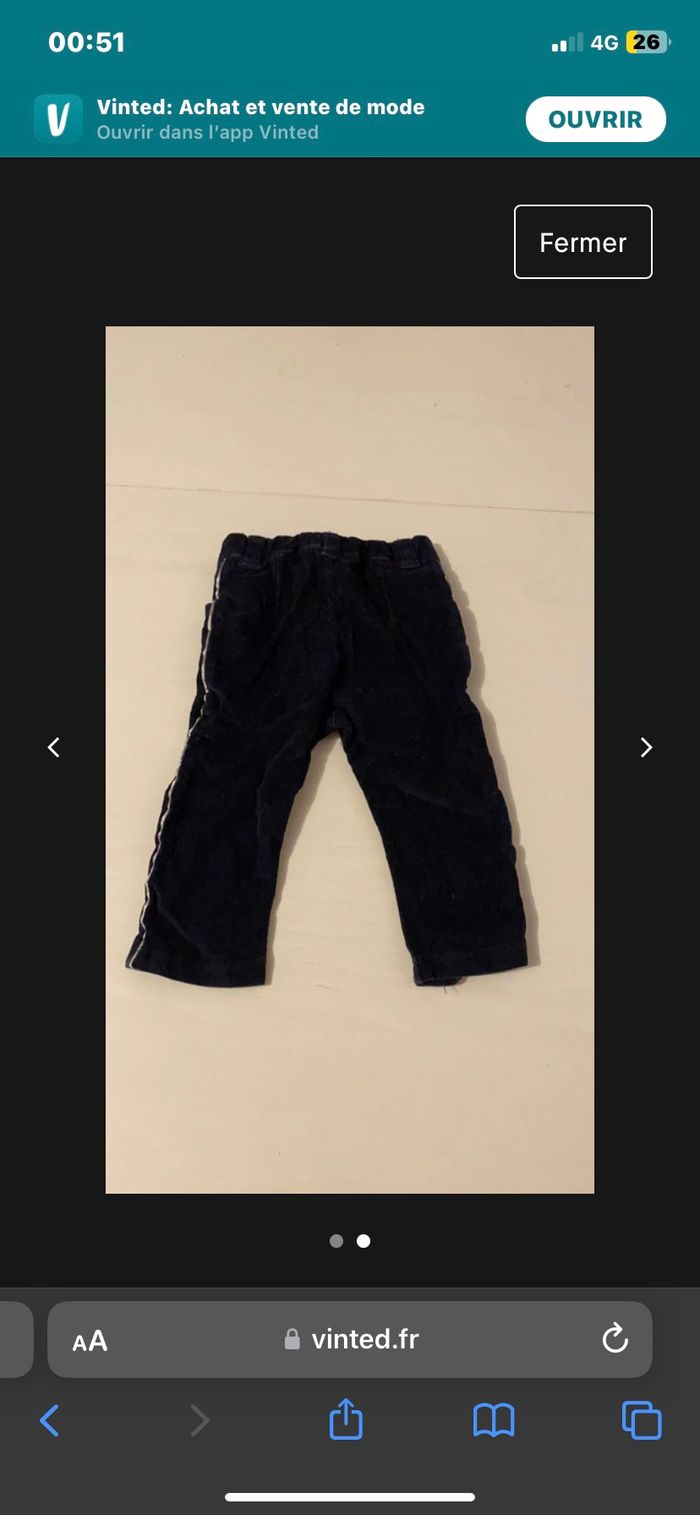700x1515 pixels.
Task: Close the photo viewer with Fermer
Action: coord(582,242)
